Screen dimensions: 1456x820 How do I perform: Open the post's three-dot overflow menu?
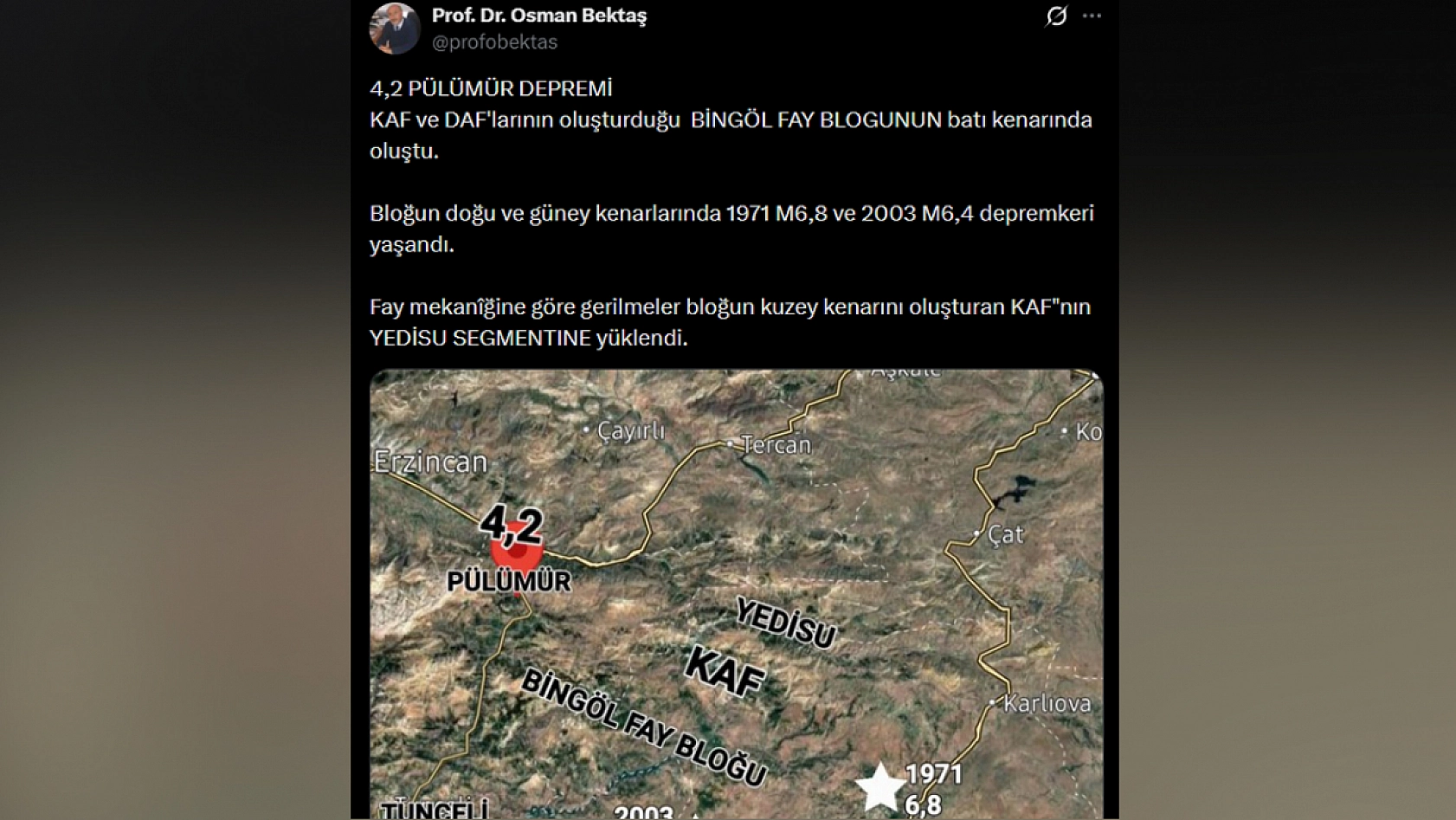[x=1092, y=16]
